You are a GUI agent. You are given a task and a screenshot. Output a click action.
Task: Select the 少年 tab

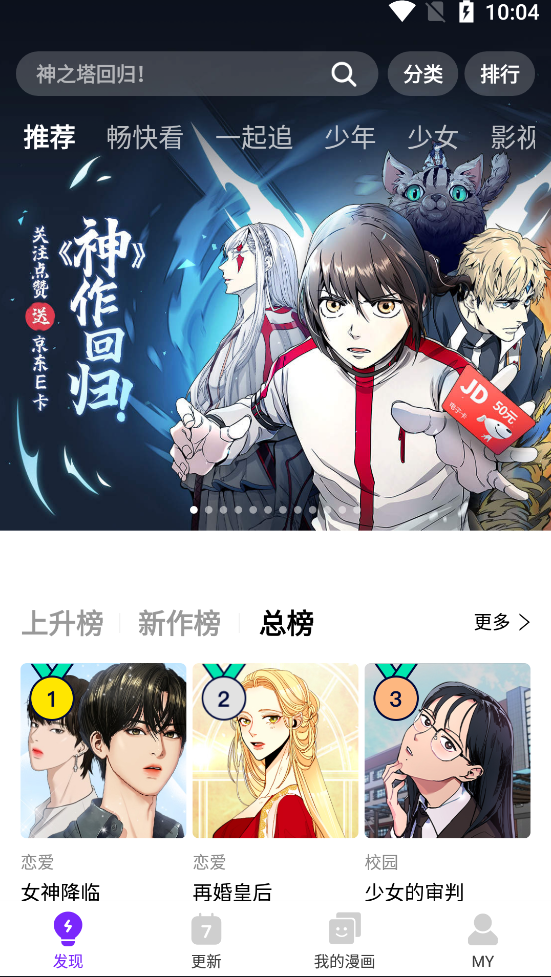point(350,138)
